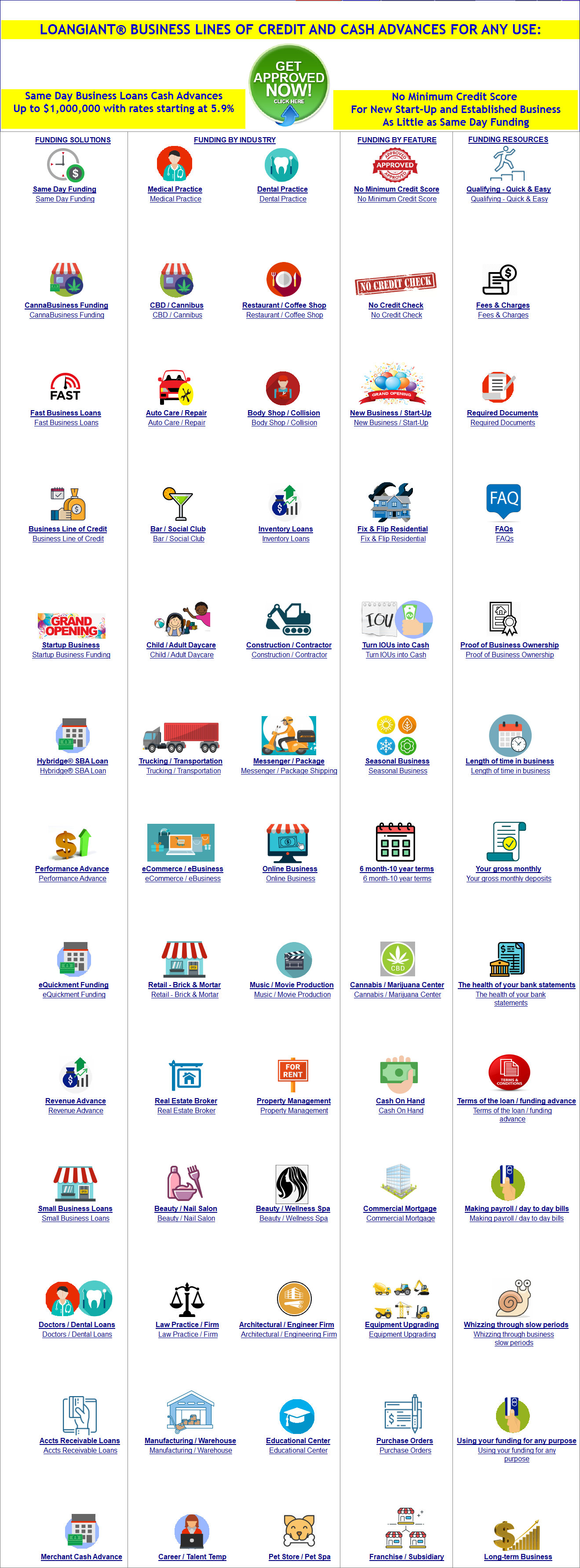This screenshot has width=580, height=1568.
Task: Tap the Get Approved Now button
Action: (x=289, y=84)
